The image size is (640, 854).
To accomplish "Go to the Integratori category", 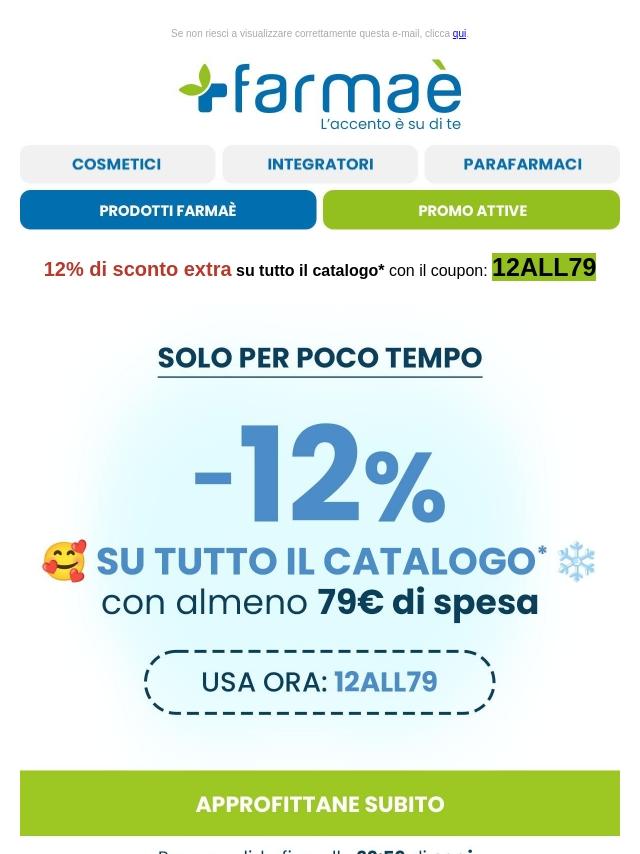I will click(x=320, y=164).
